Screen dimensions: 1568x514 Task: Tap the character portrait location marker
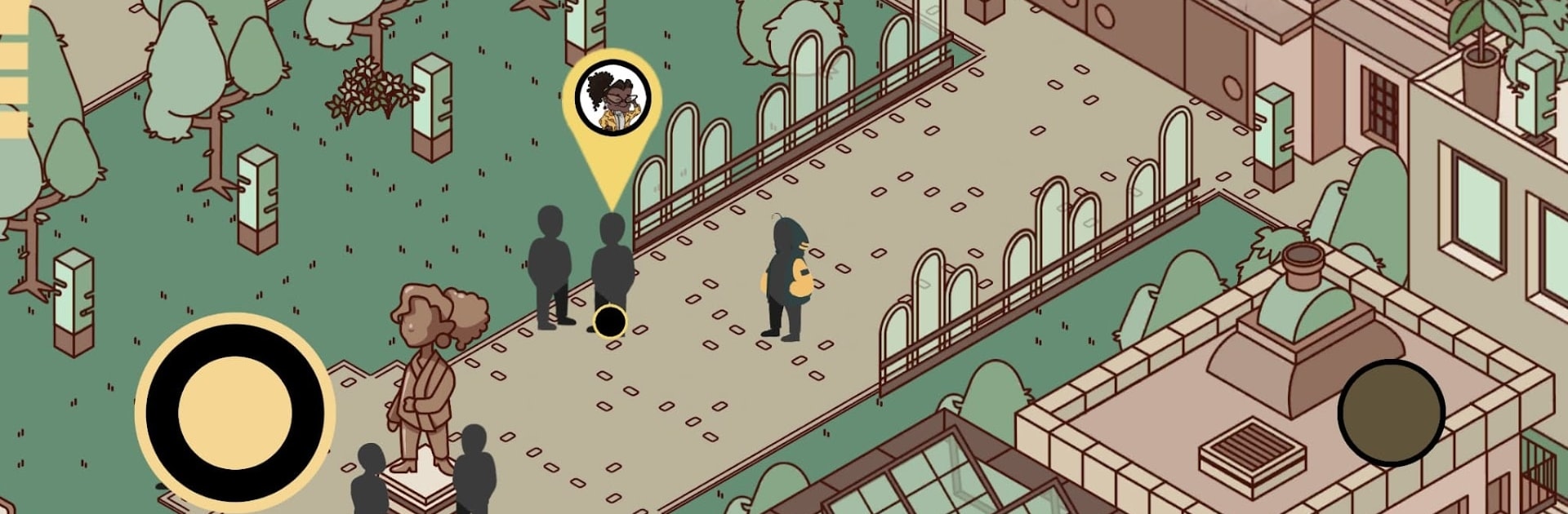pos(612,100)
